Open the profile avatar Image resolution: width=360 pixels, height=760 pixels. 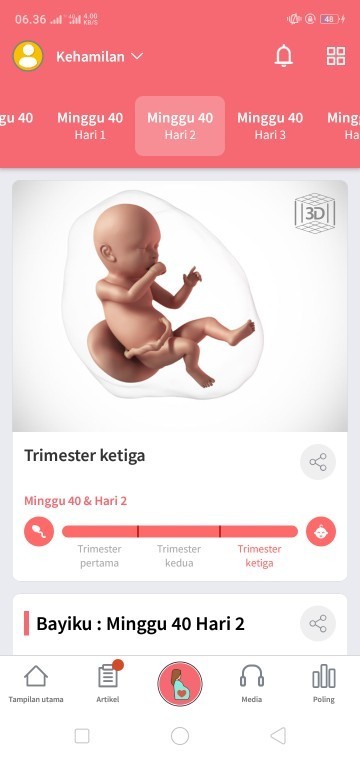tap(28, 56)
